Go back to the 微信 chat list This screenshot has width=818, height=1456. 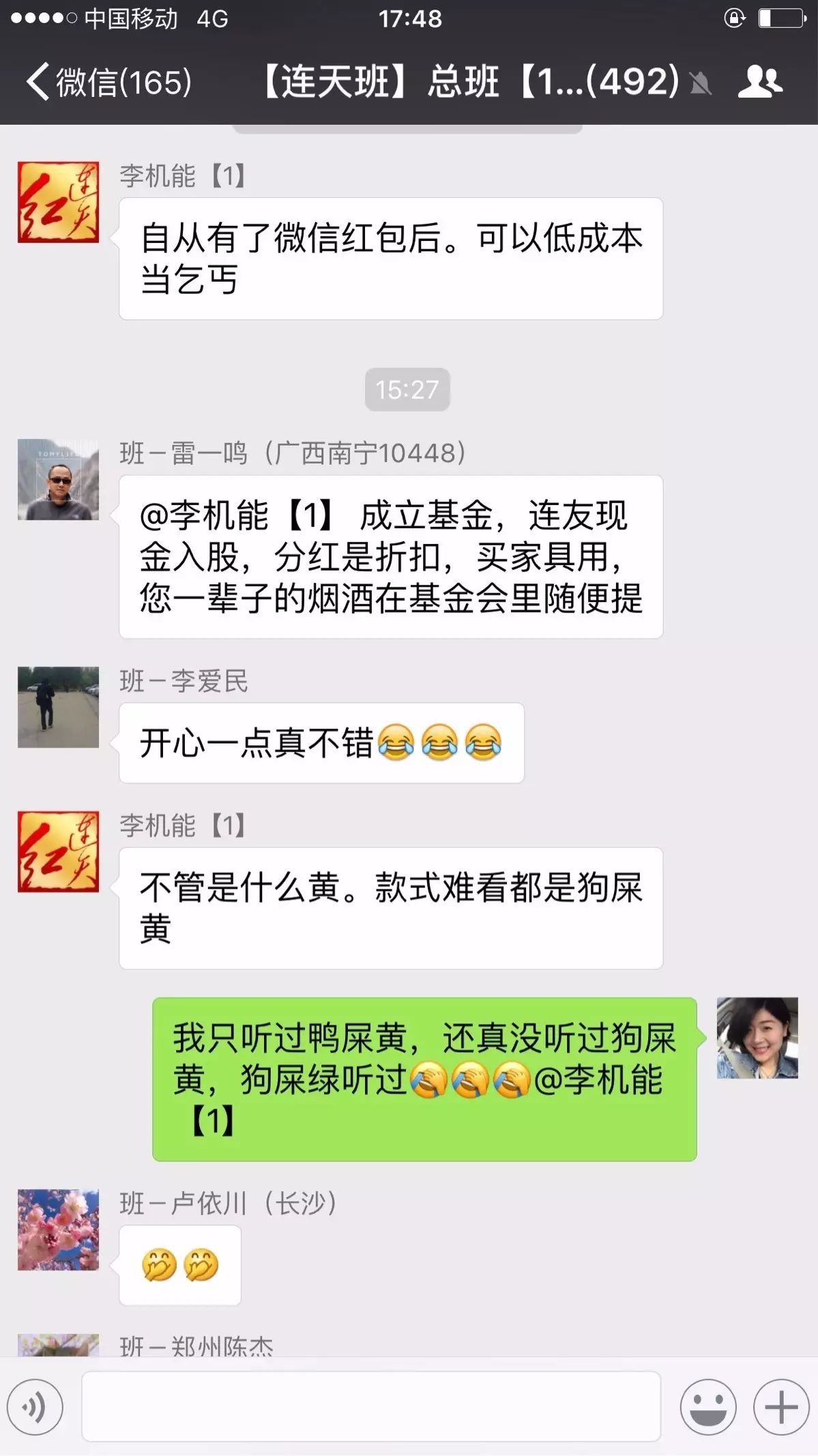point(108,82)
